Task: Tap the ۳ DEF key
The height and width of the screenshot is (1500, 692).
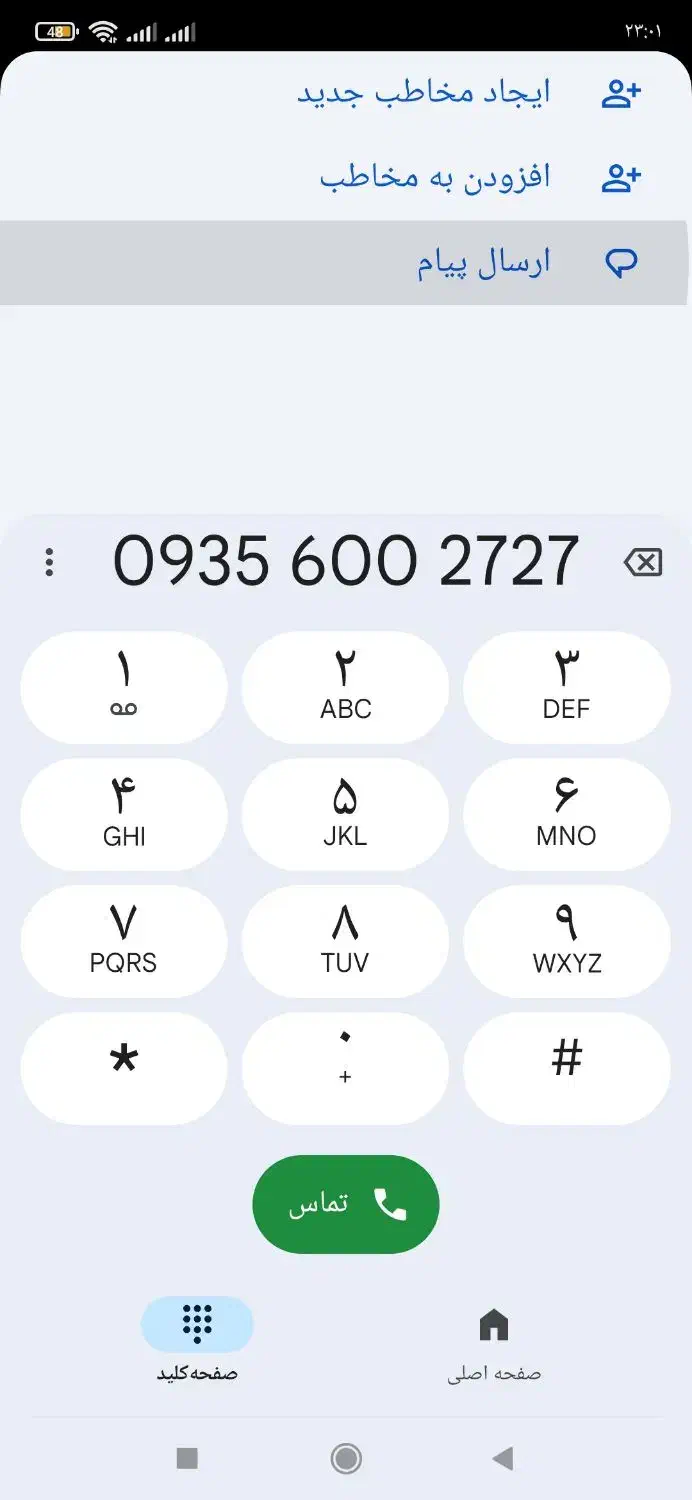Action: 566,687
